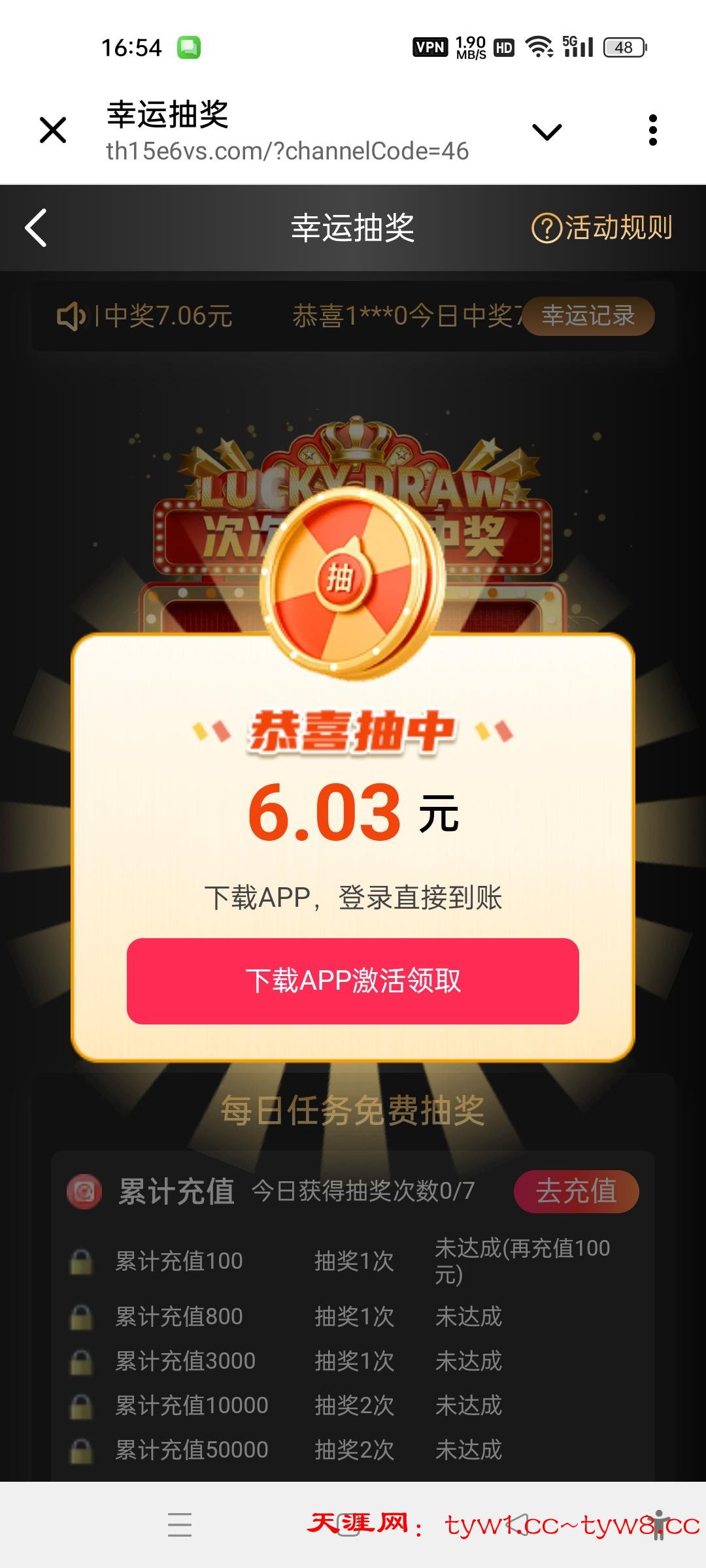Tap 去充值 to recharge
The height and width of the screenshot is (1568, 706).
tap(576, 1191)
